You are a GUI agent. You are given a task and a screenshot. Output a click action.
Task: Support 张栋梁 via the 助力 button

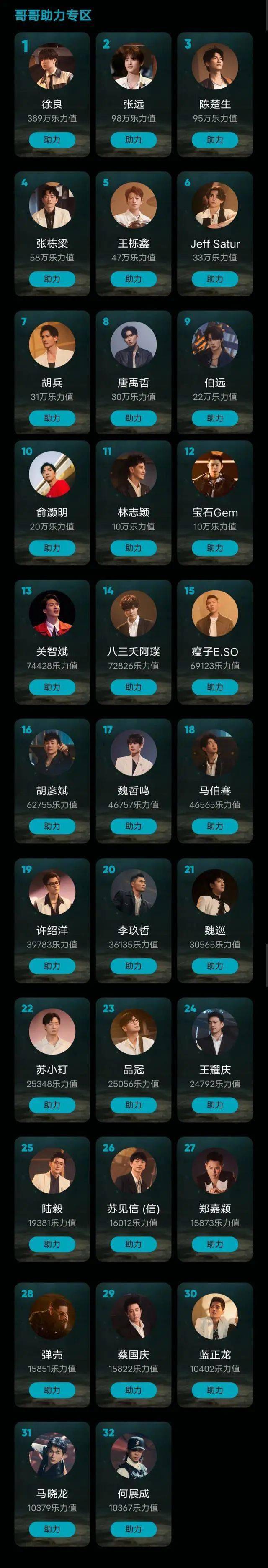(52, 279)
